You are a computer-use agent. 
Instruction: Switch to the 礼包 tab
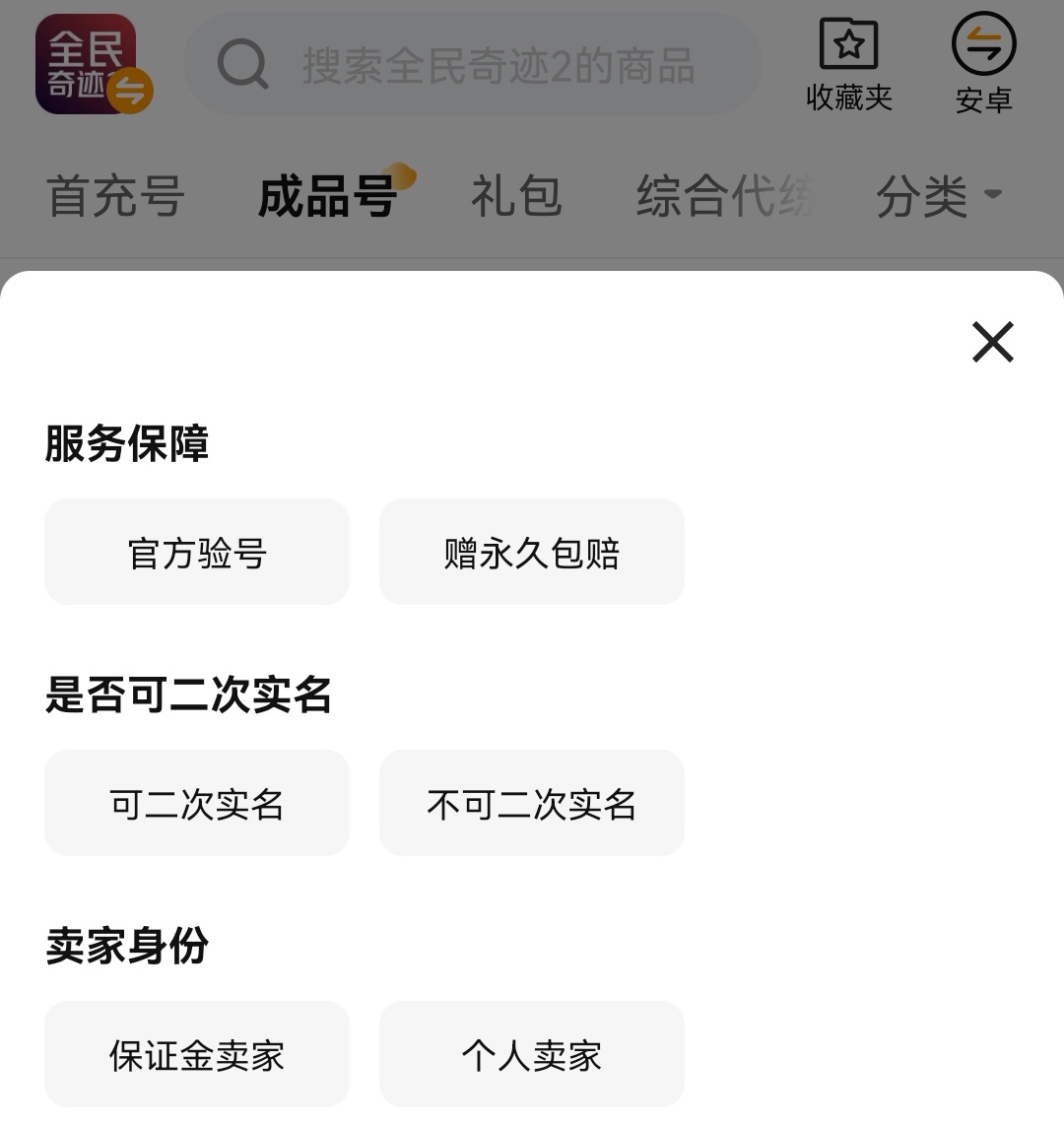pyautogui.click(x=516, y=195)
